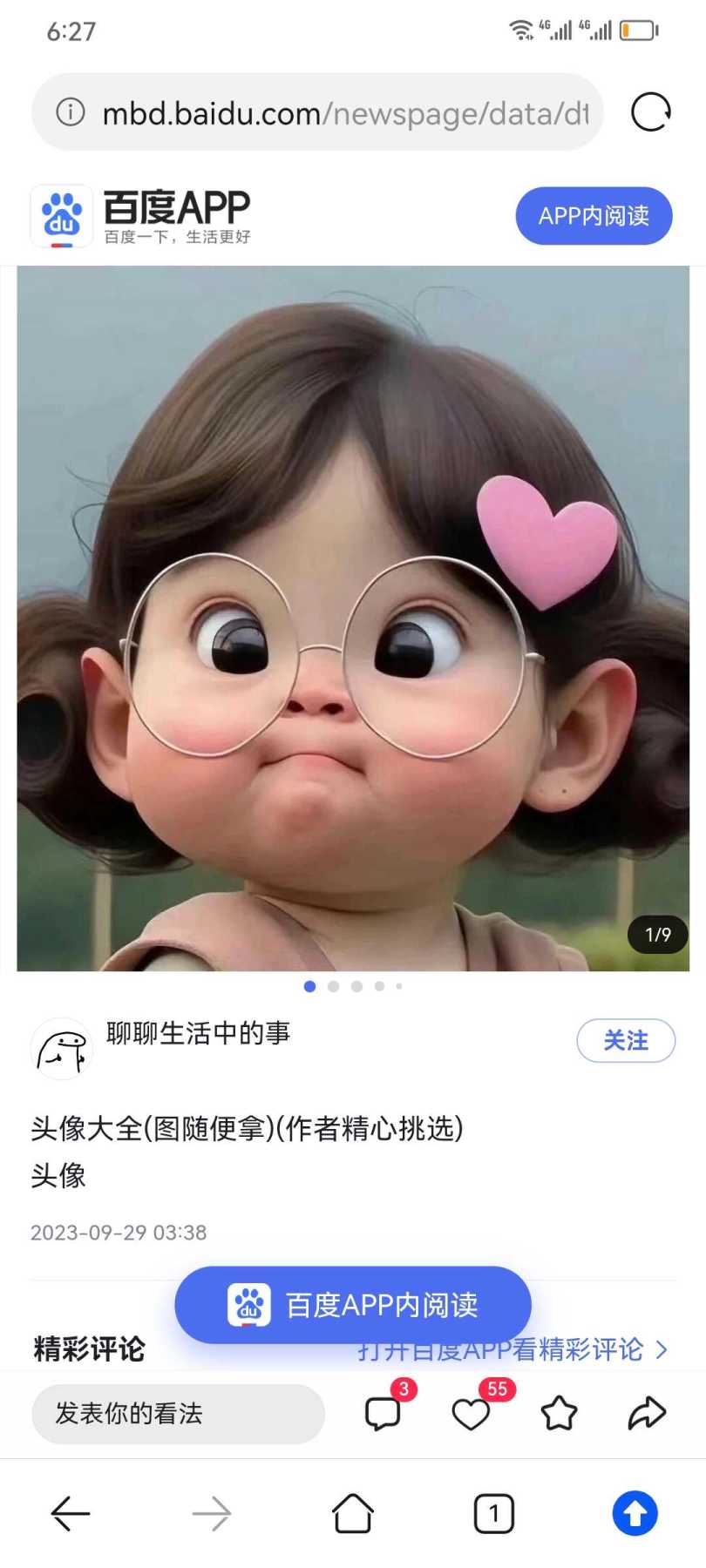The width and height of the screenshot is (706, 1568).
Task: Tap the 发表你的看法 comment box
Action: pos(178,1413)
